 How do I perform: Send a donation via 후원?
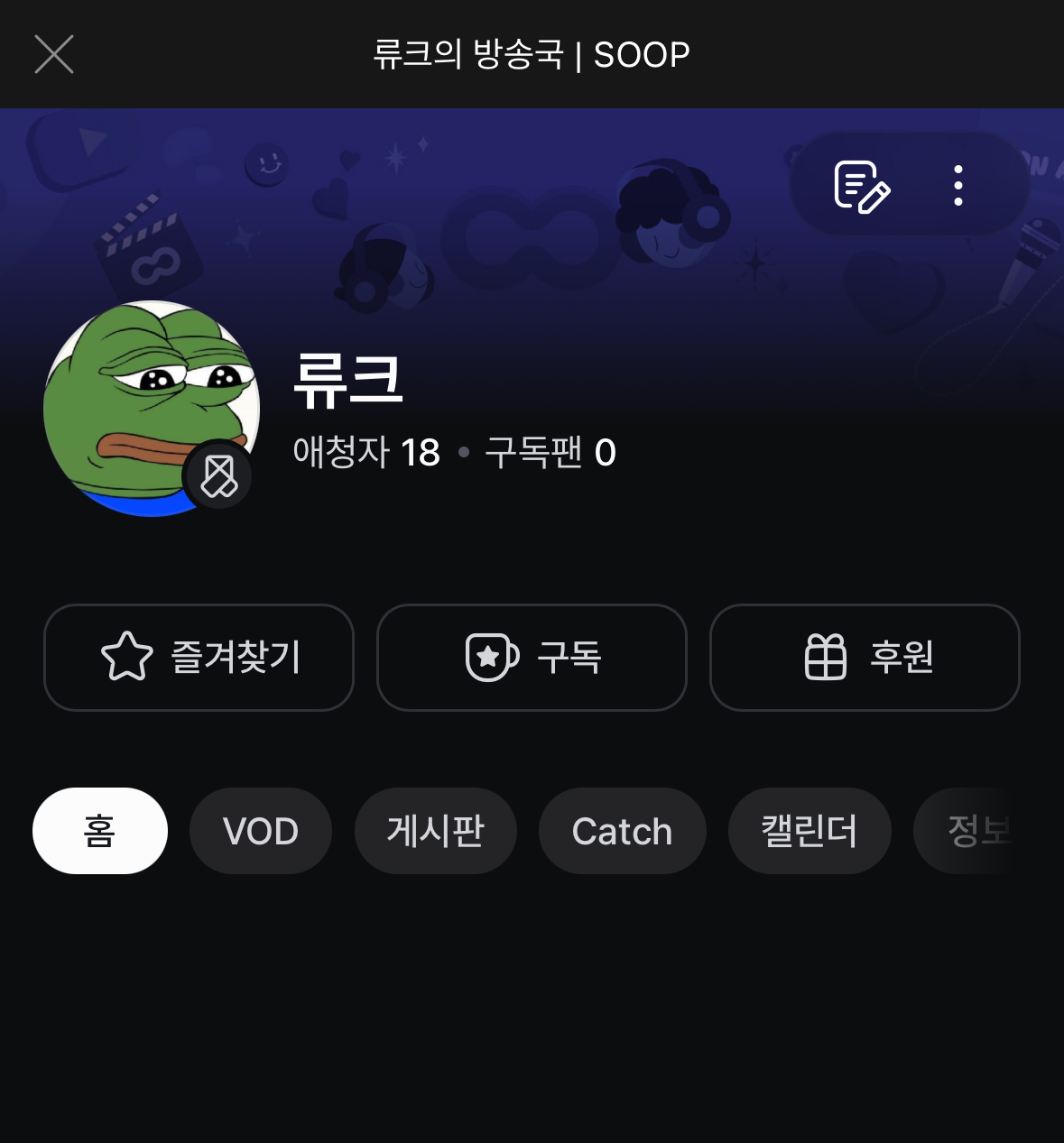[x=865, y=657]
